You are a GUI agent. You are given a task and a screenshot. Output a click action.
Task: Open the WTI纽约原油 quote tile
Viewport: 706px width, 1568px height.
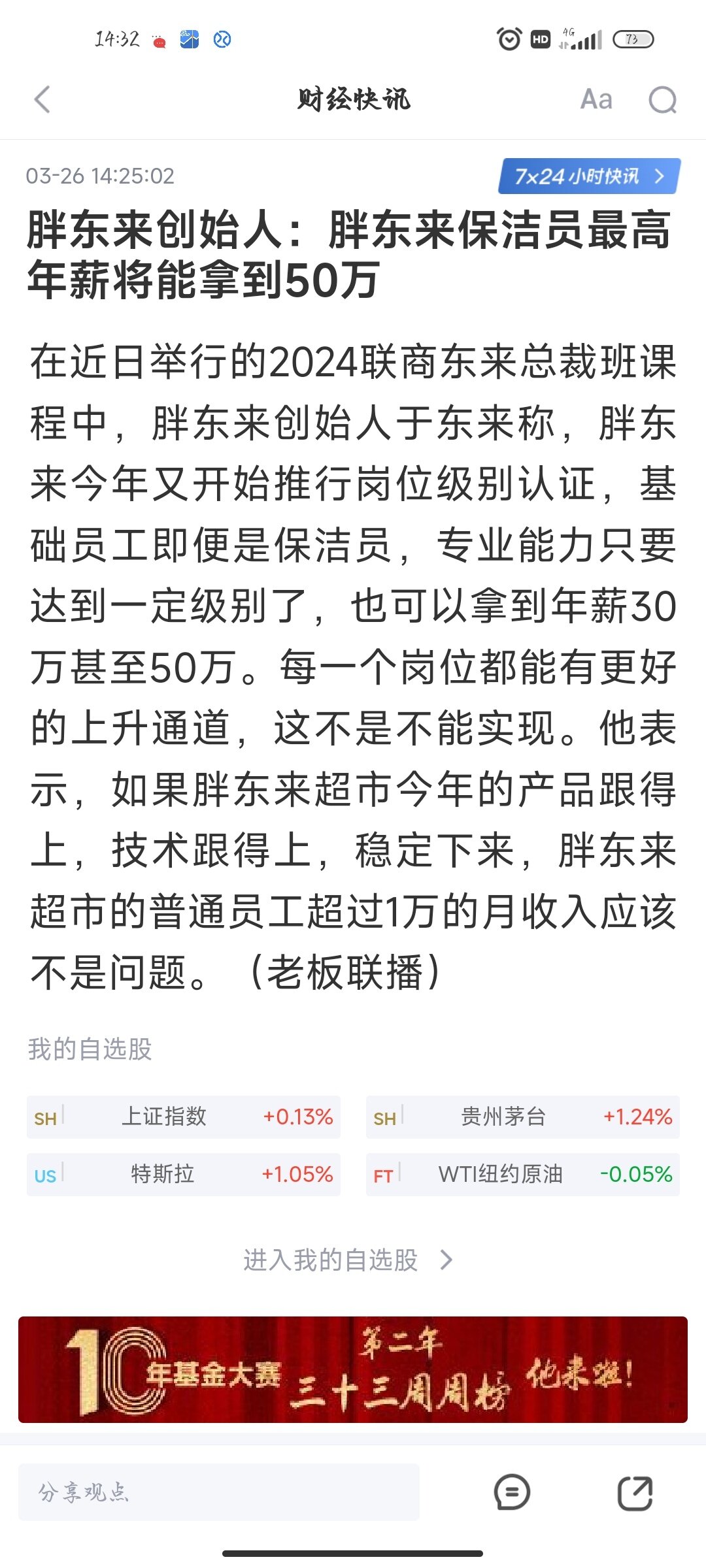(523, 1174)
